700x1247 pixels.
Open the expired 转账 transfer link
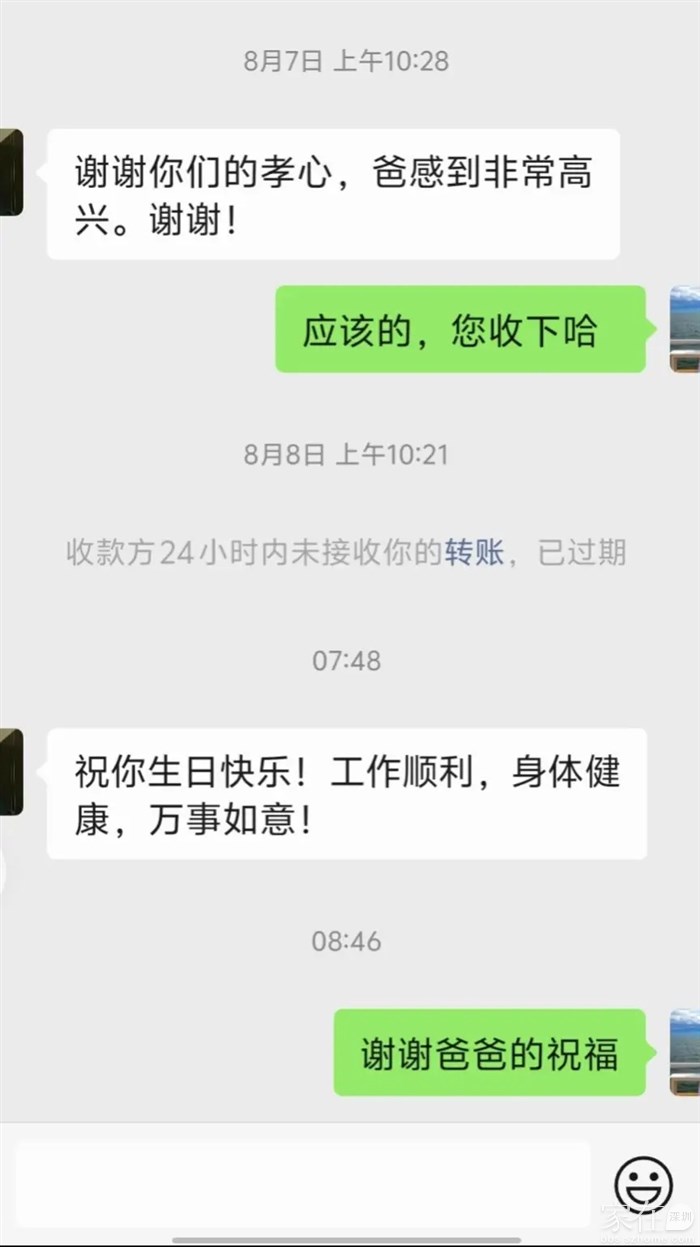pos(474,552)
